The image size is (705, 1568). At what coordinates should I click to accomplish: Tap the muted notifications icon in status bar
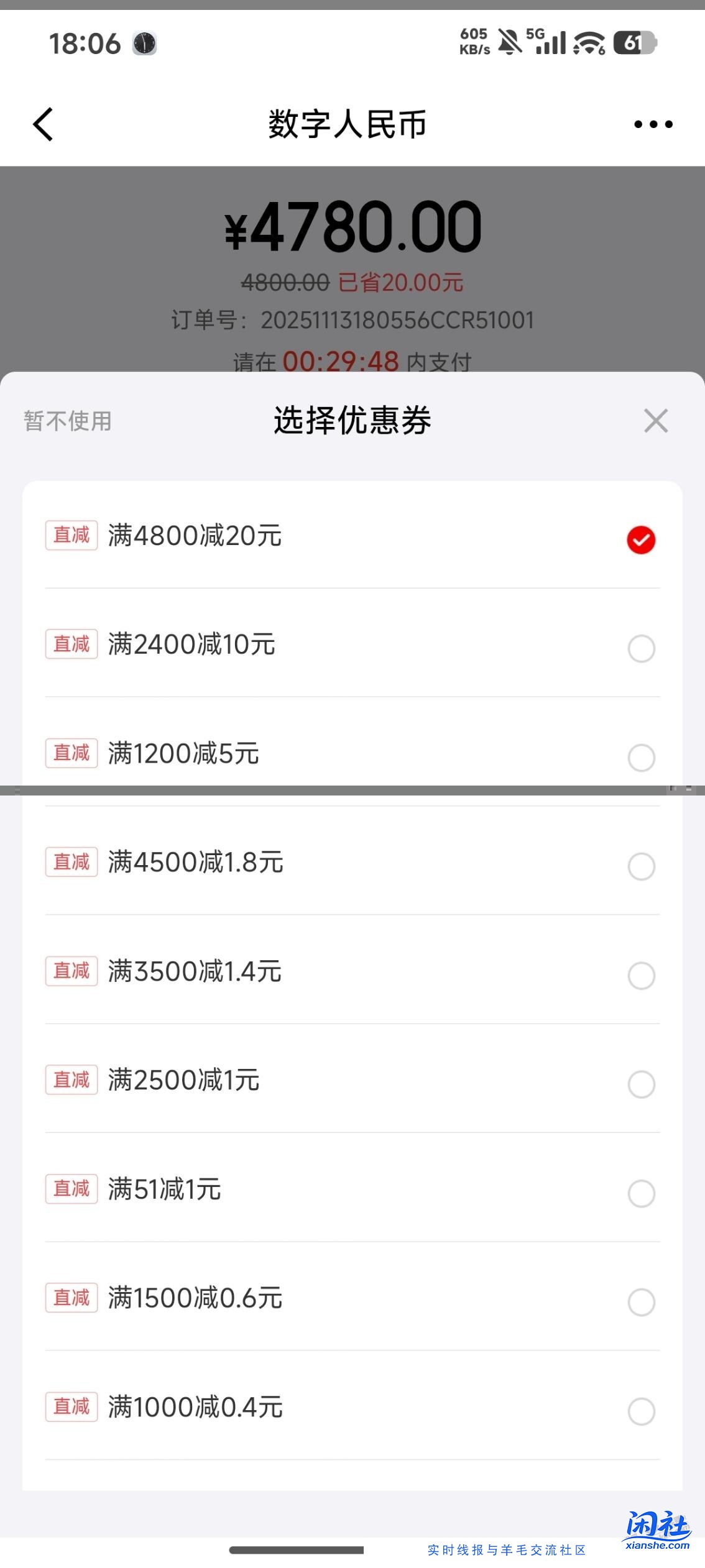[x=509, y=43]
